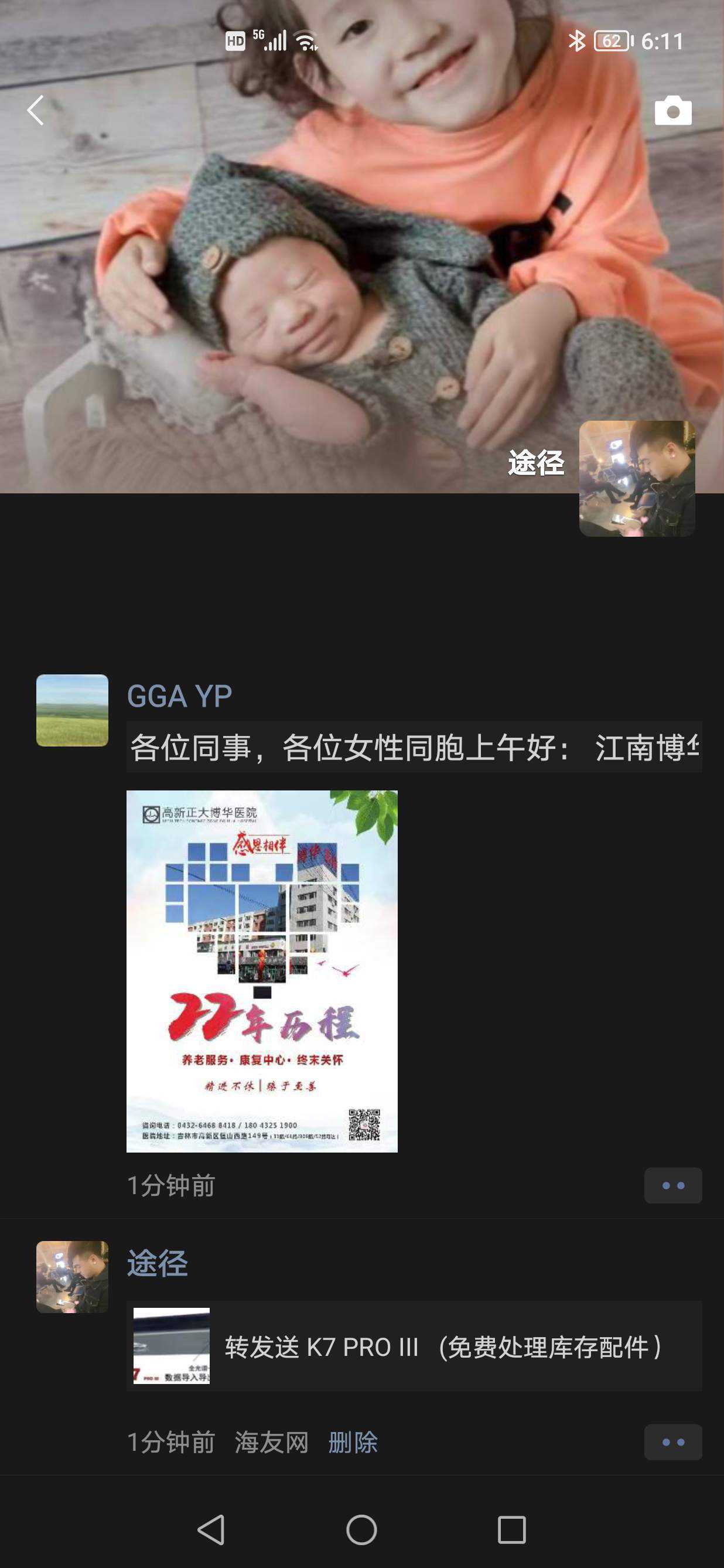
Task: Open 途径's avatar next to the post
Action: coord(73,1277)
